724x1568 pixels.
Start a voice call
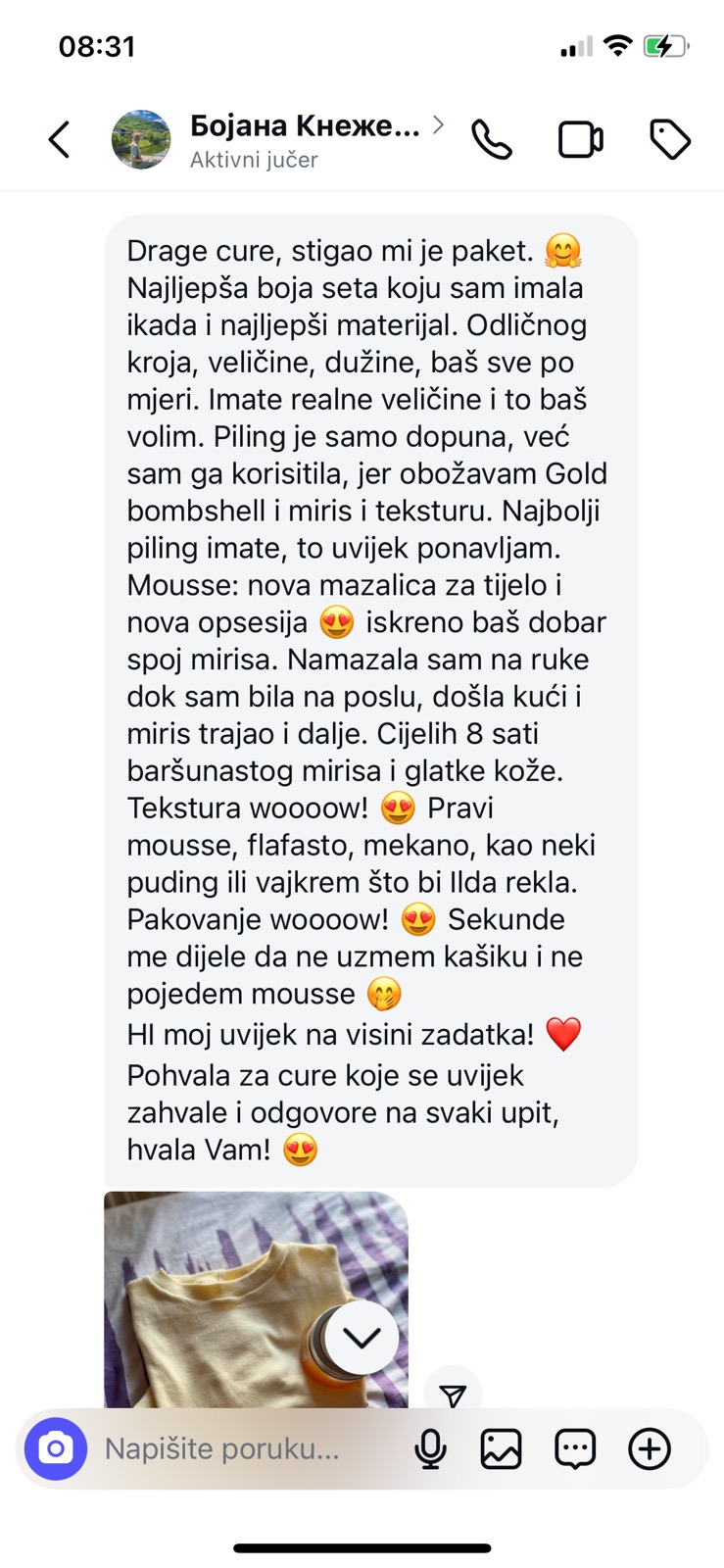pyautogui.click(x=491, y=139)
